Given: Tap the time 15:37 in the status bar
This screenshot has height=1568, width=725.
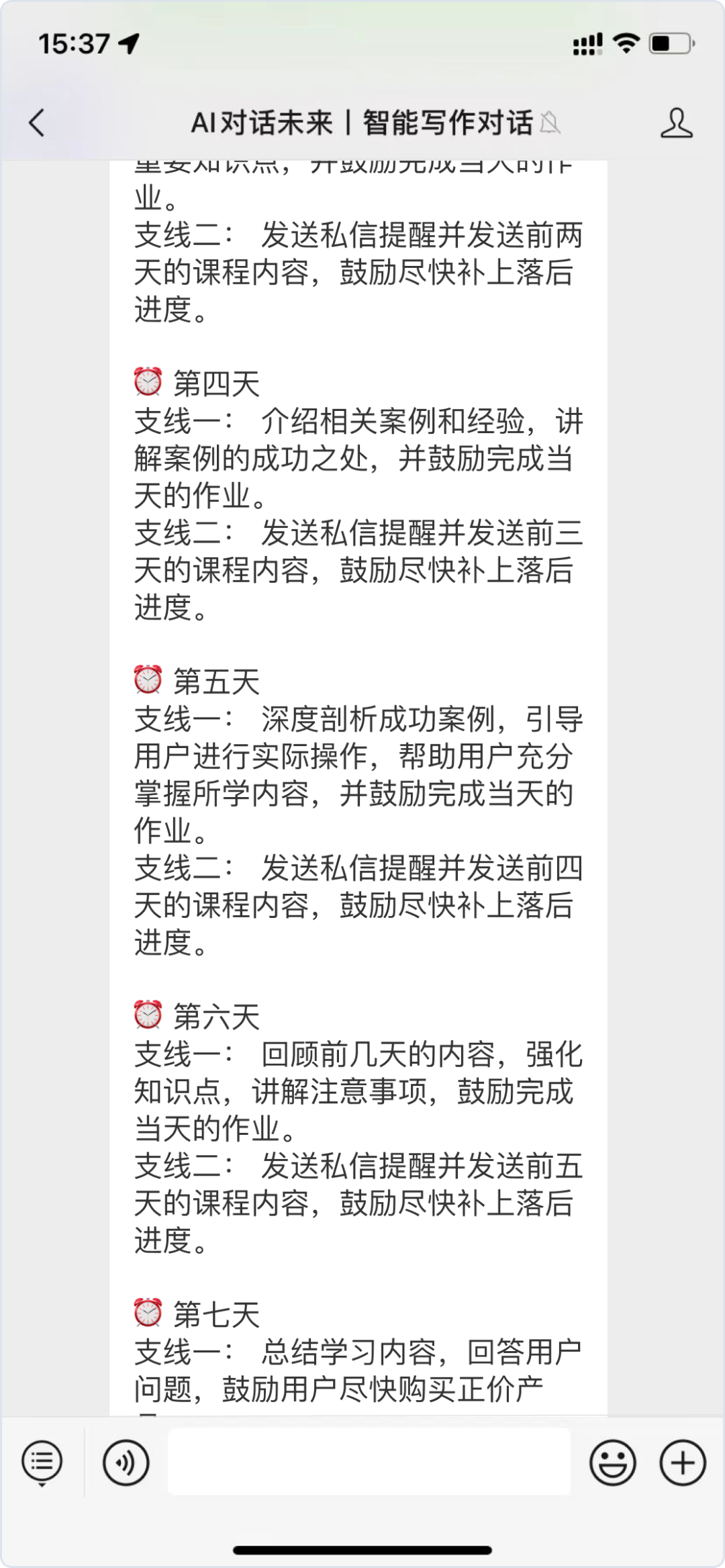Looking at the screenshot, I should tap(74, 42).
